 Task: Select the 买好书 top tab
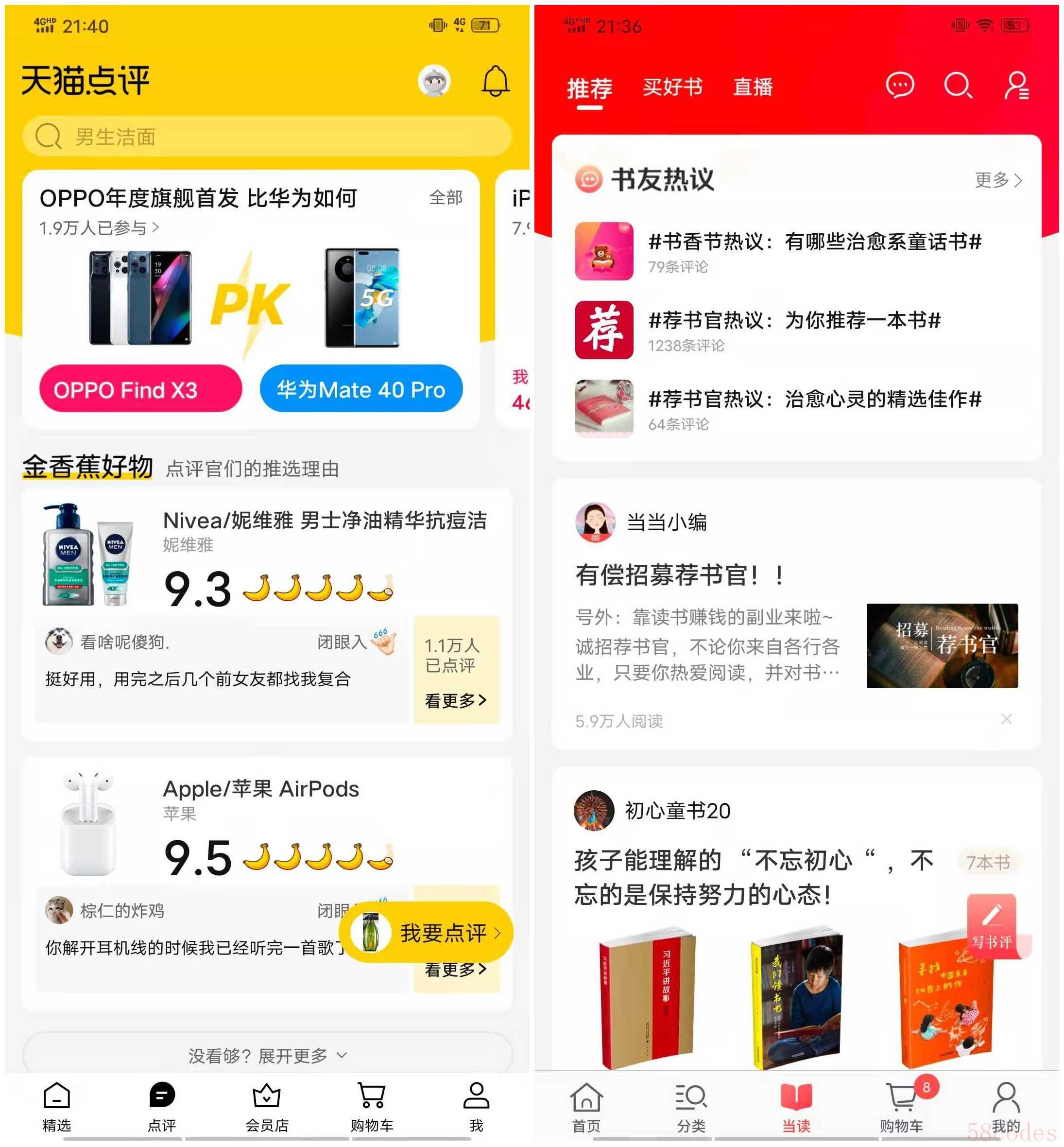point(672,87)
